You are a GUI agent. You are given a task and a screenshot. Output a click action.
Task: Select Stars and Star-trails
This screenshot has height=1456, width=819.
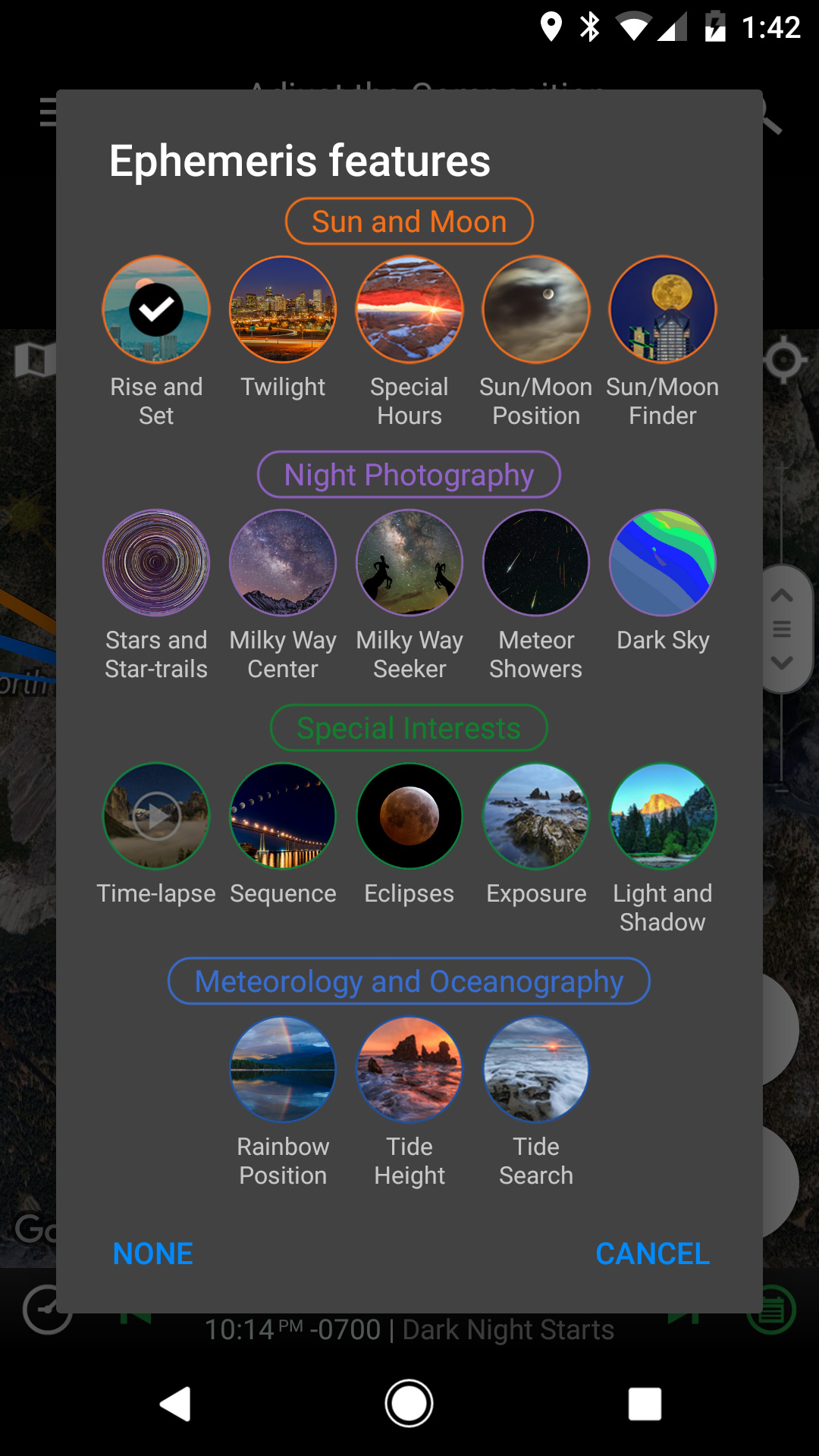pyautogui.click(x=156, y=563)
